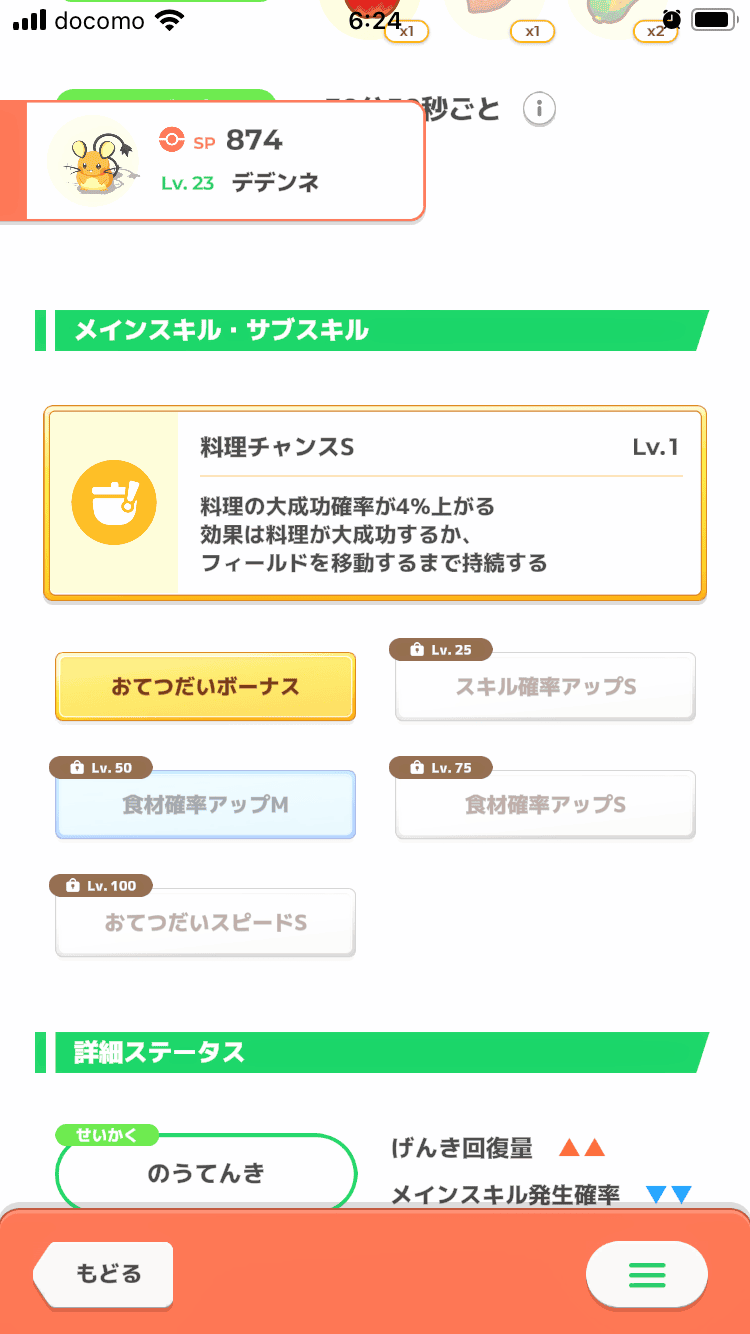Tap the locked 食材確率アップM sub skill

[x=205, y=804]
